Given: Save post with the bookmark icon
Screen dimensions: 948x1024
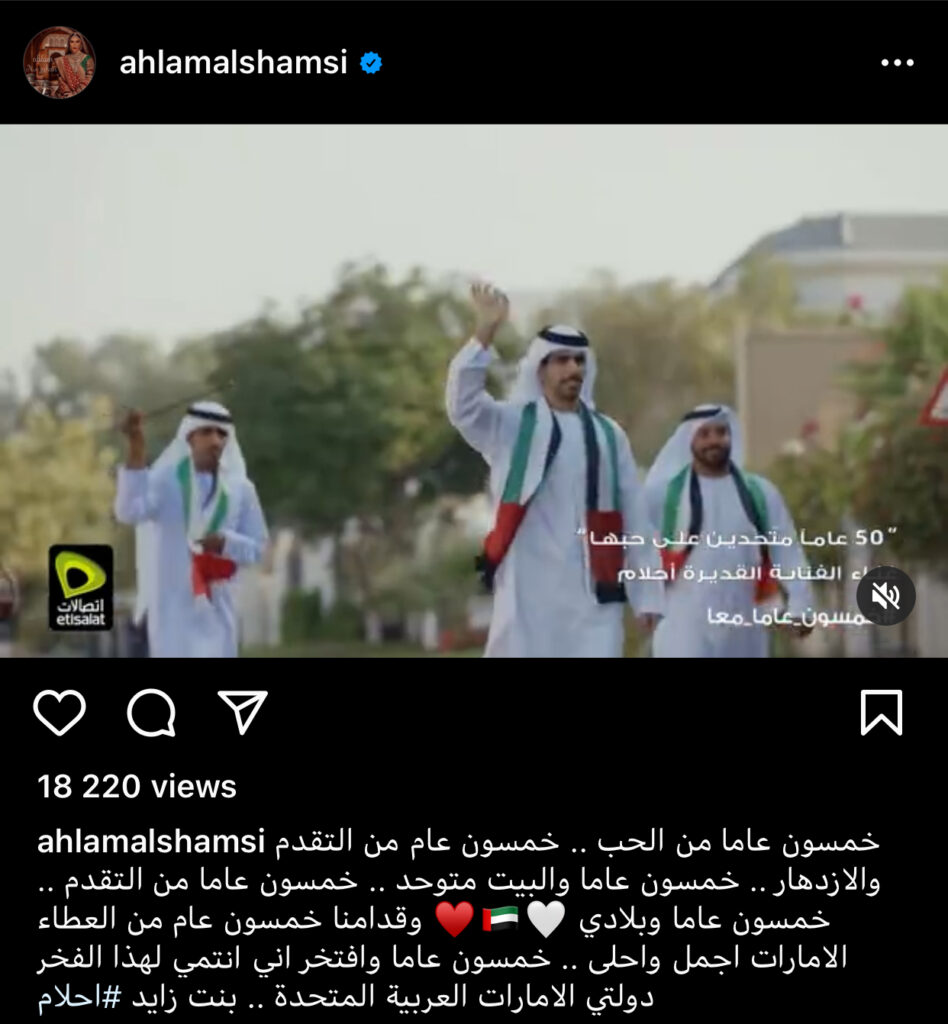Looking at the screenshot, I should click(881, 713).
